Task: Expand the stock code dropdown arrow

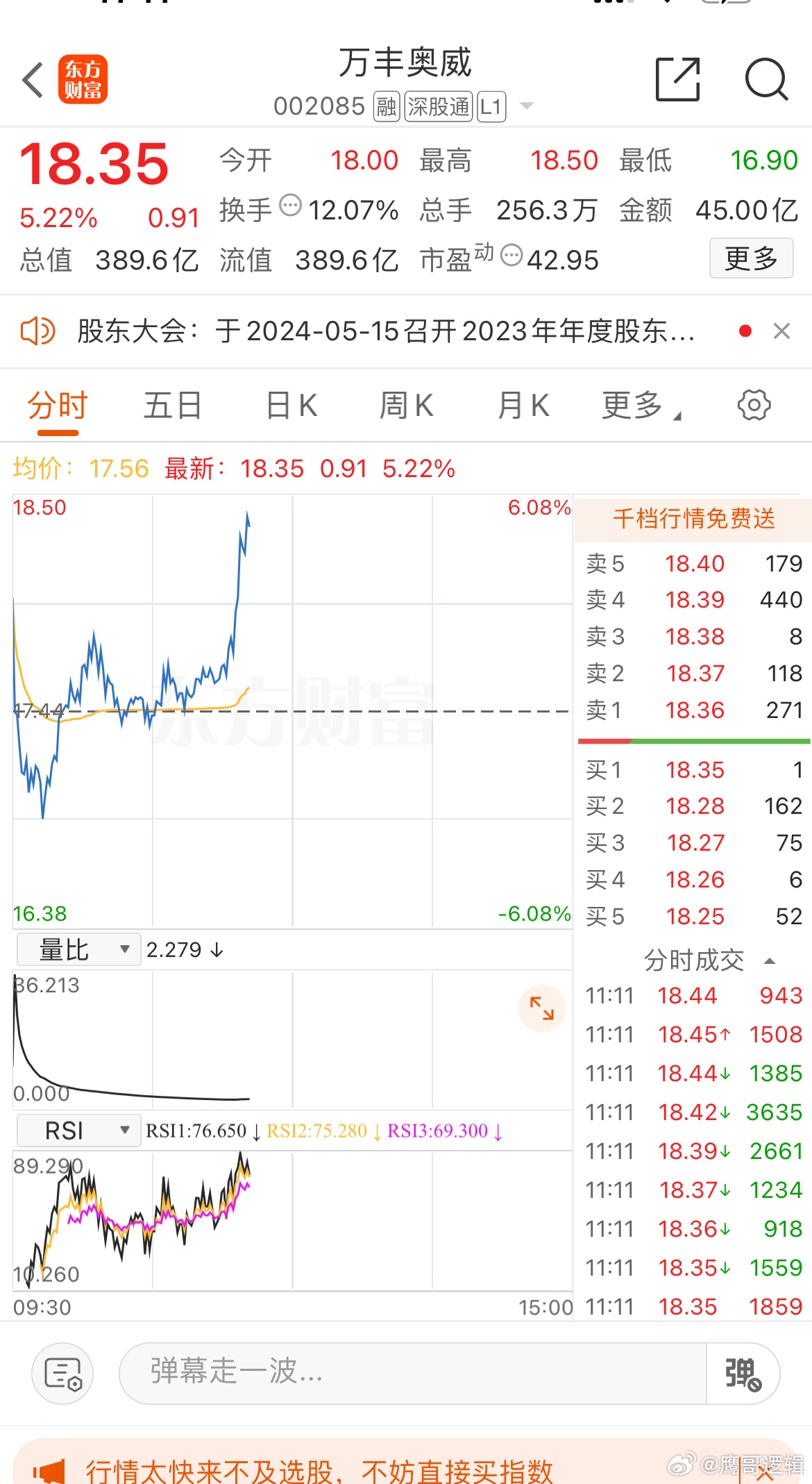Action: click(527, 106)
